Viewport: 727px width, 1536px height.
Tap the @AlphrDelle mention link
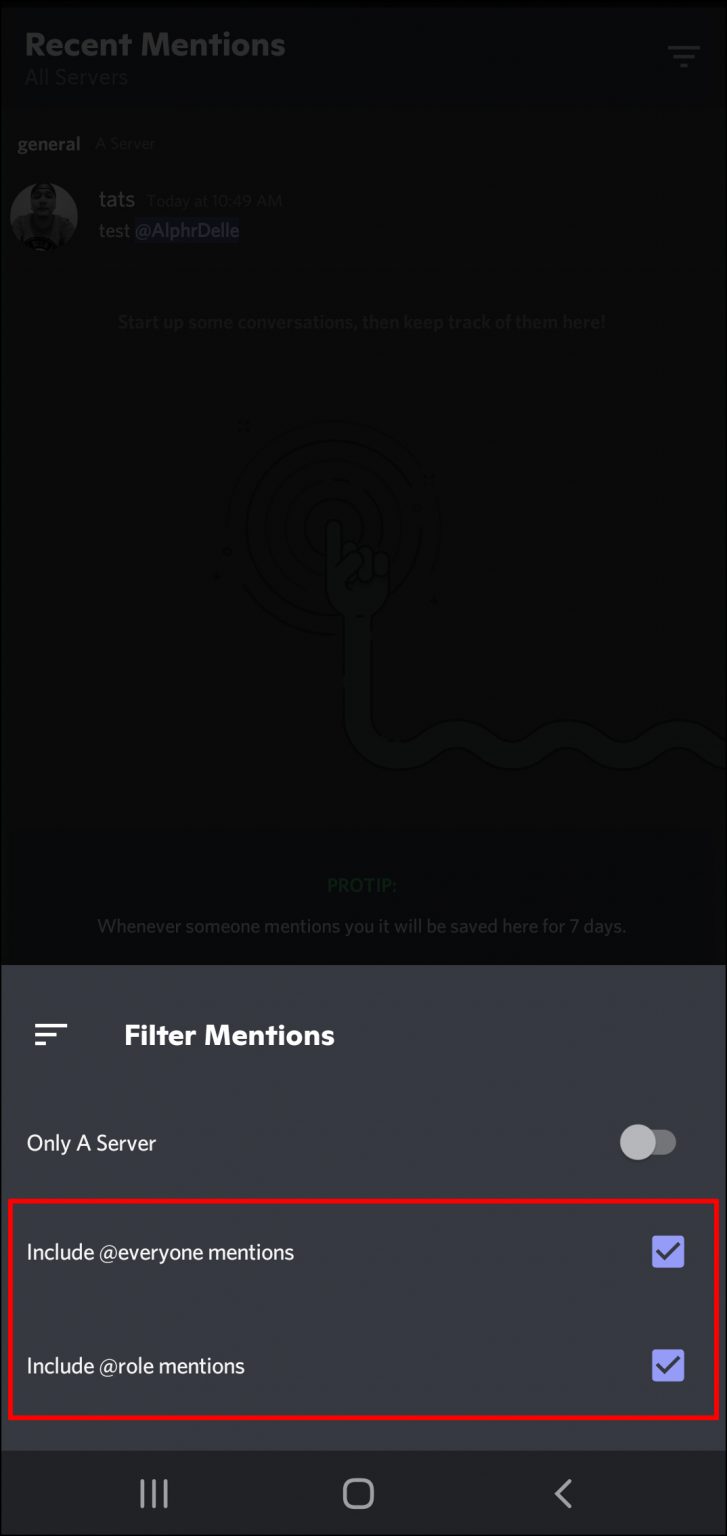187,230
